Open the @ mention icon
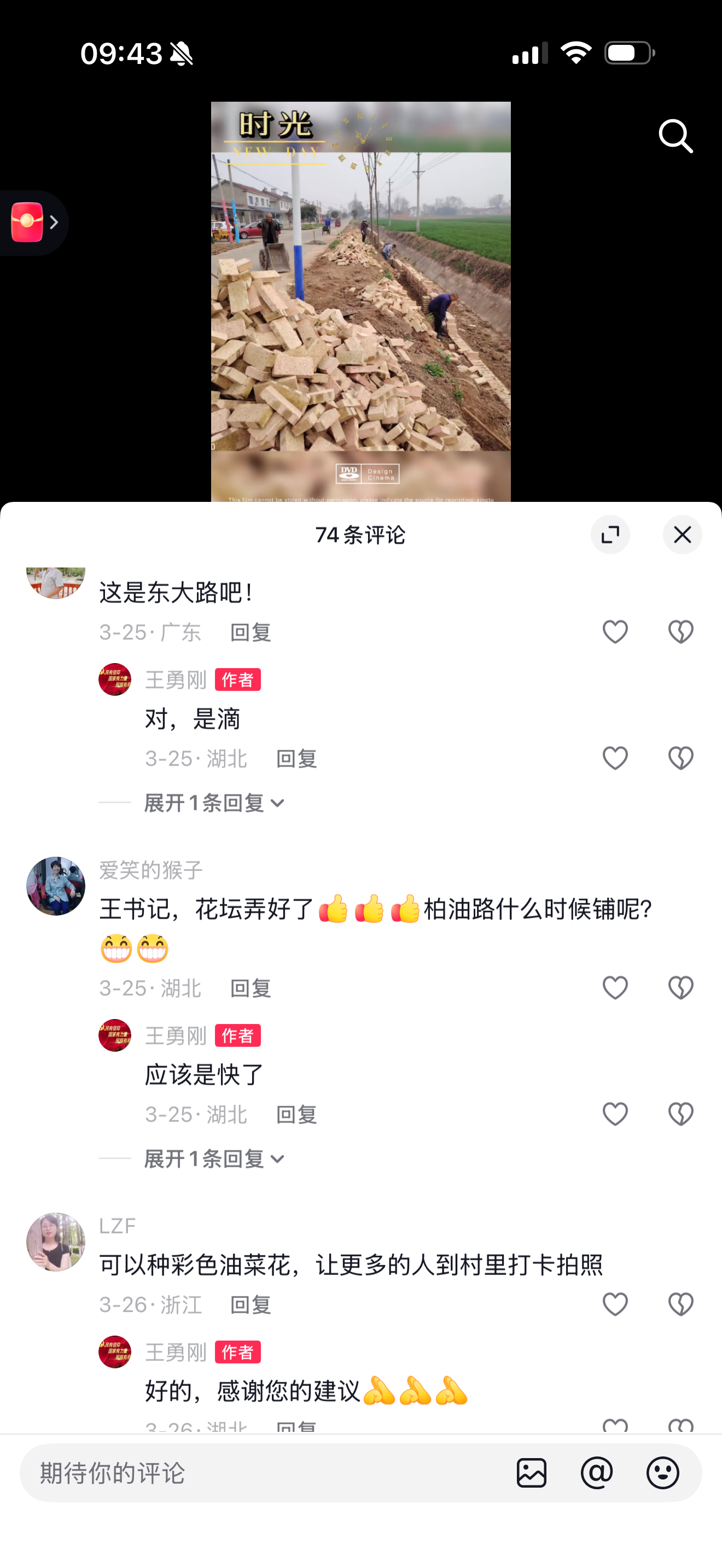 tap(597, 1473)
